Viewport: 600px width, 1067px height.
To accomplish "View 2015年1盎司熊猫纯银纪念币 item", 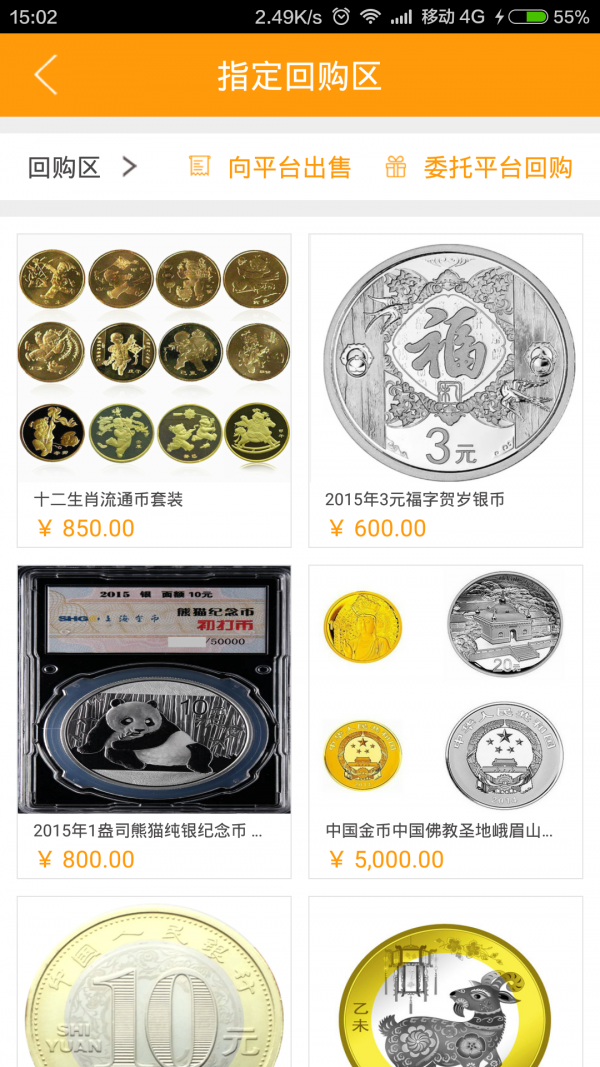I will tap(154, 722).
